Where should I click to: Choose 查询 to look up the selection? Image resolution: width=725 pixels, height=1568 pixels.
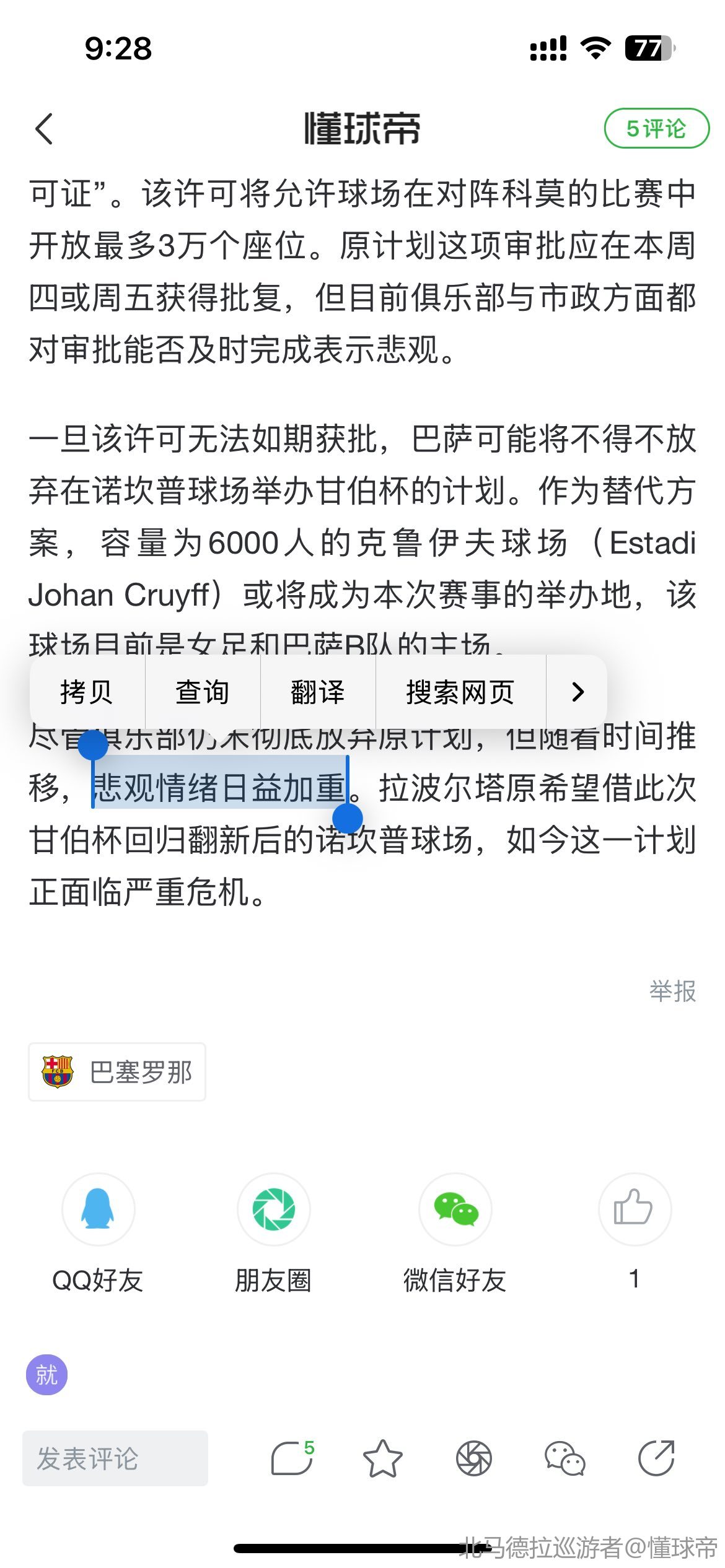point(203,692)
